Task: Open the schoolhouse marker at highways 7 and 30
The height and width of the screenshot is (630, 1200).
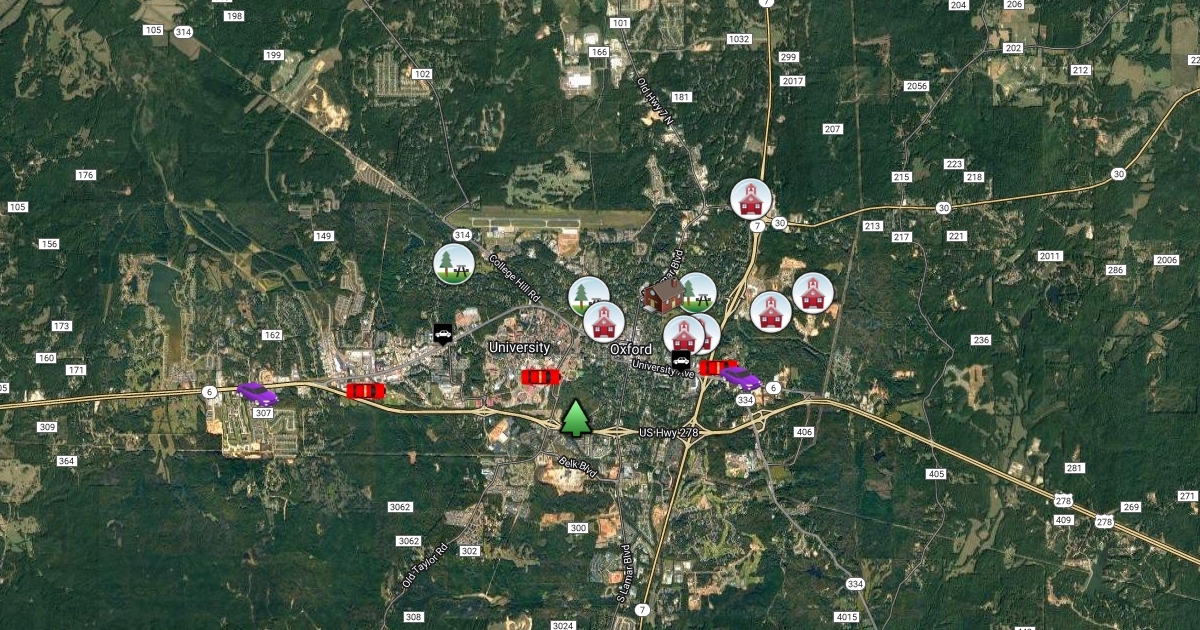Action: 750,199
